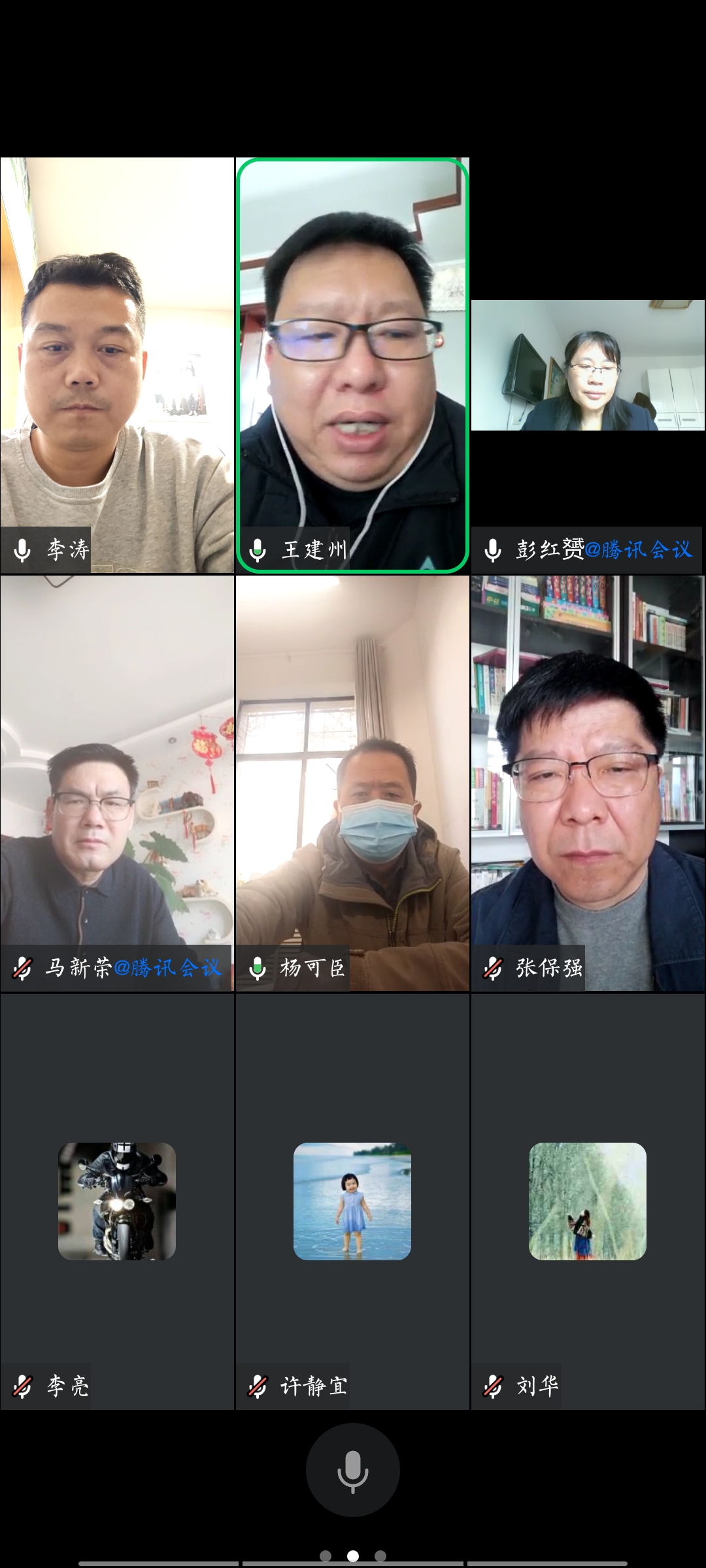The image size is (706, 1568).
Task: Tap the large microphone button
Action: point(352,1470)
